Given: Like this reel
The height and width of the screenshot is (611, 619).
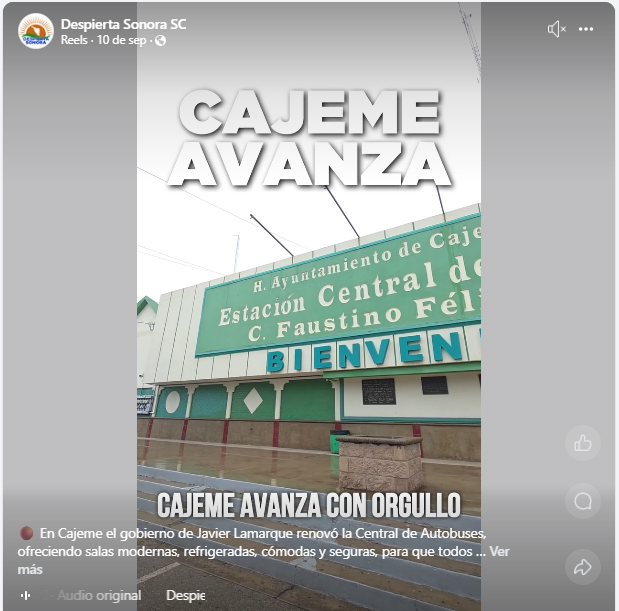Looking at the screenshot, I should (x=583, y=443).
